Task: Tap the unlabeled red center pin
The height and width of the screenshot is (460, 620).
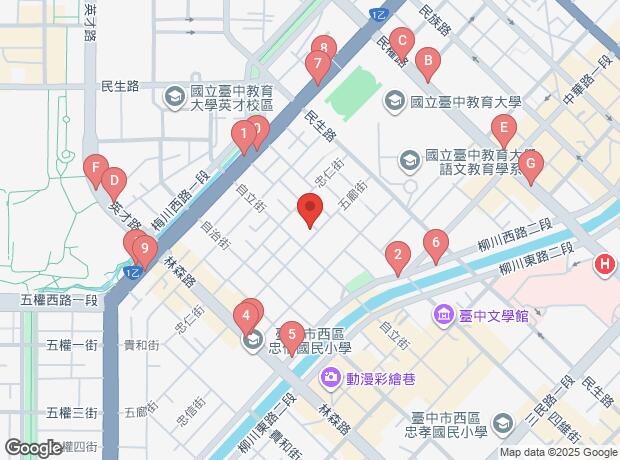Action: click(x=310, y=209)
